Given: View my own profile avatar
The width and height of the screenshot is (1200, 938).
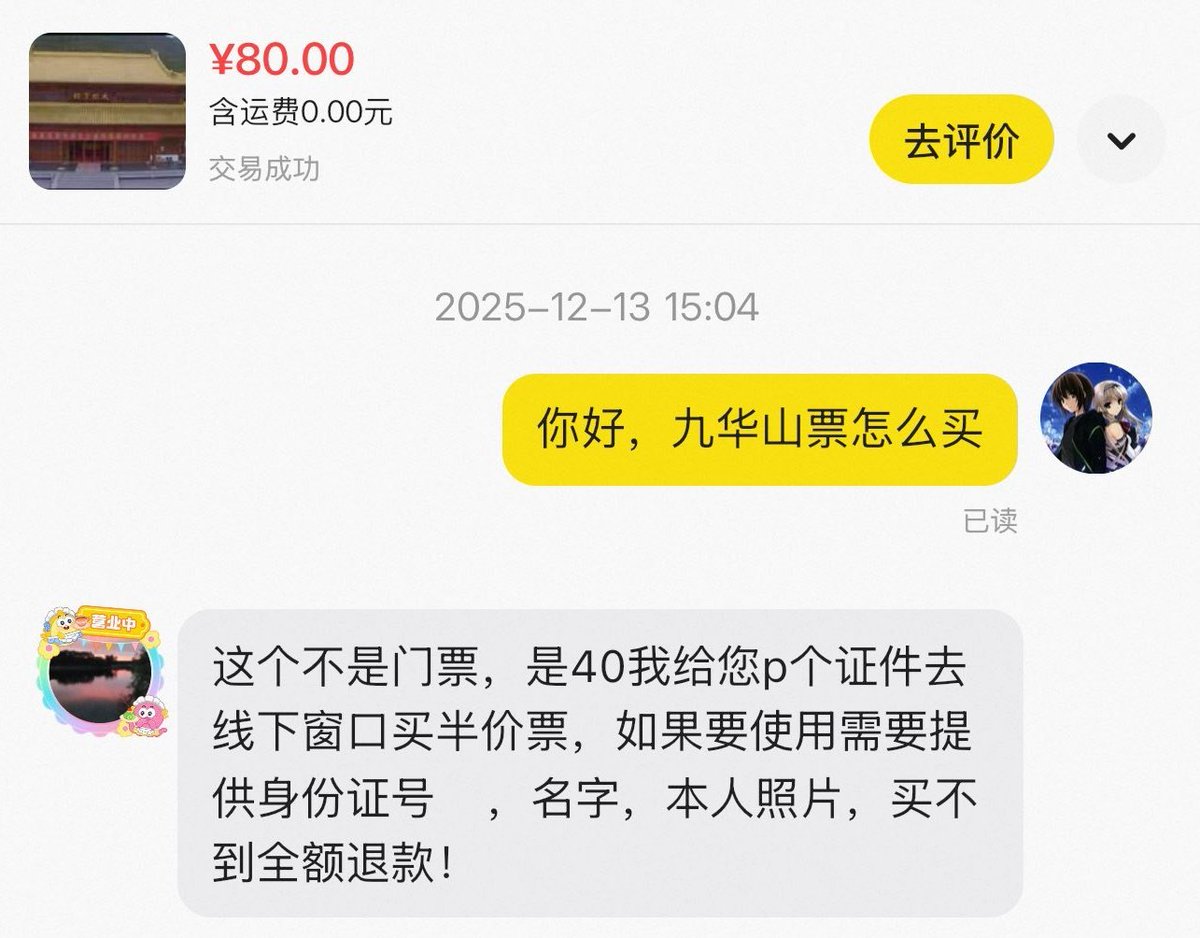Looking at the screenshot, I should point(1096,418).
